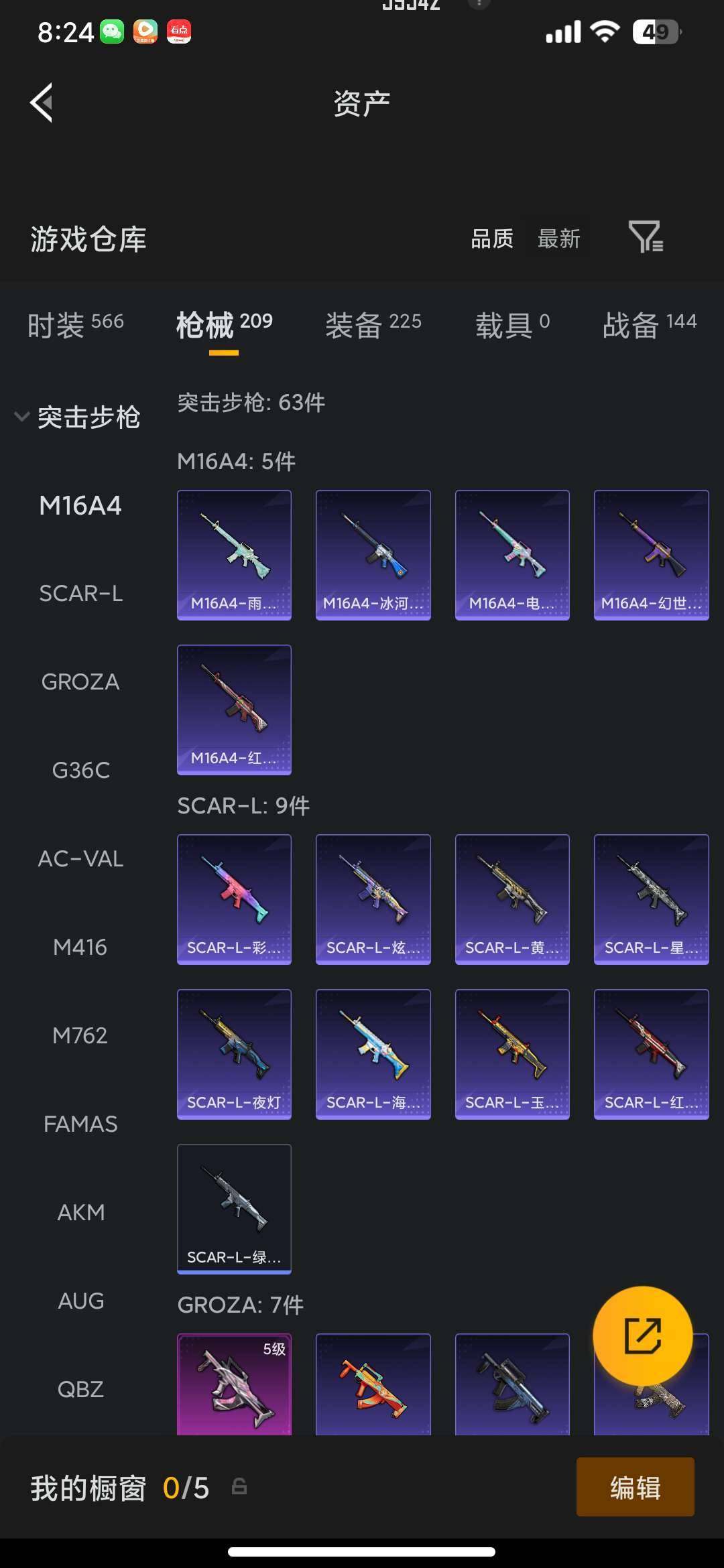This screenshot has height=1568, width=724.
Task: Open the SCAR-L-绿 skin card
Action: tap(234, 1208)
